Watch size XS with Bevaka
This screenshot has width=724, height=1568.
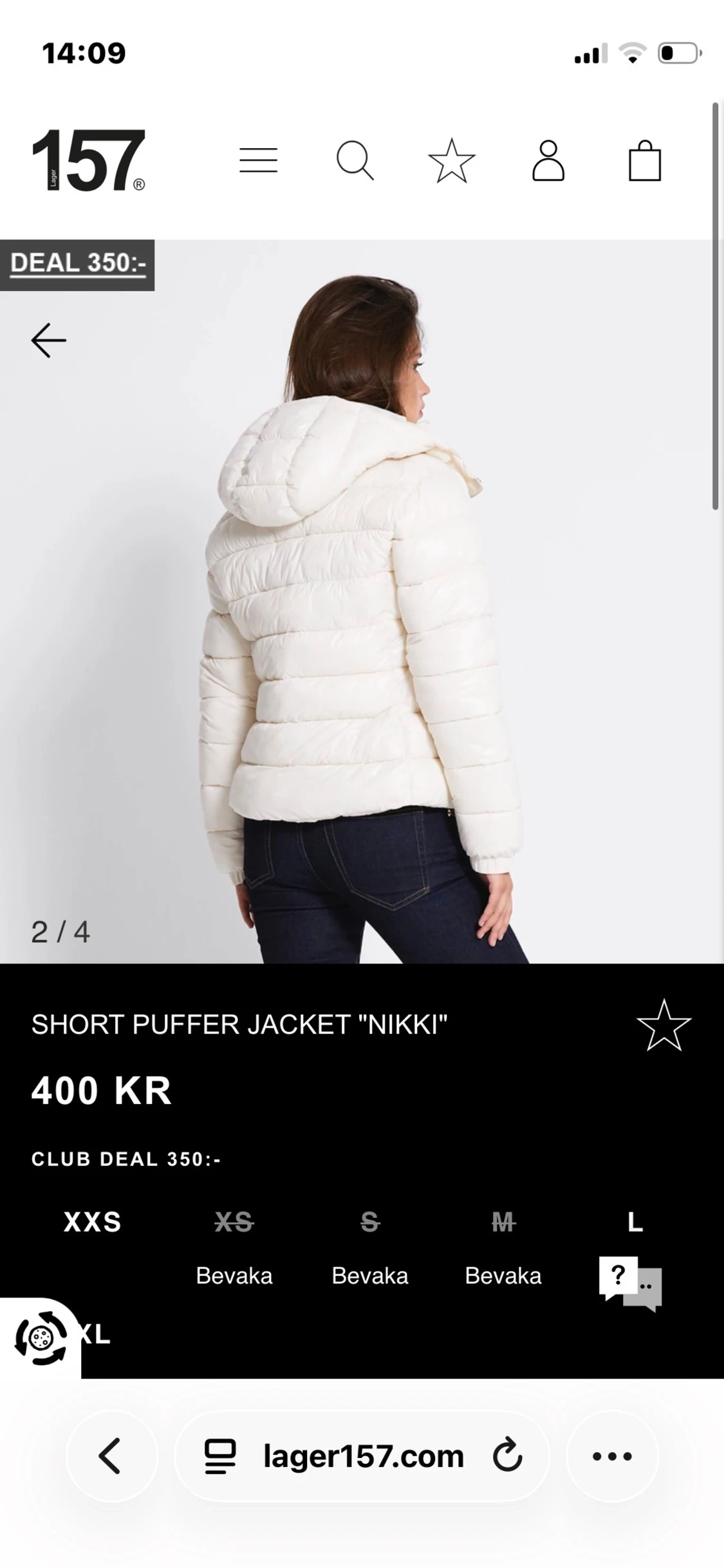click(234, 1275)
